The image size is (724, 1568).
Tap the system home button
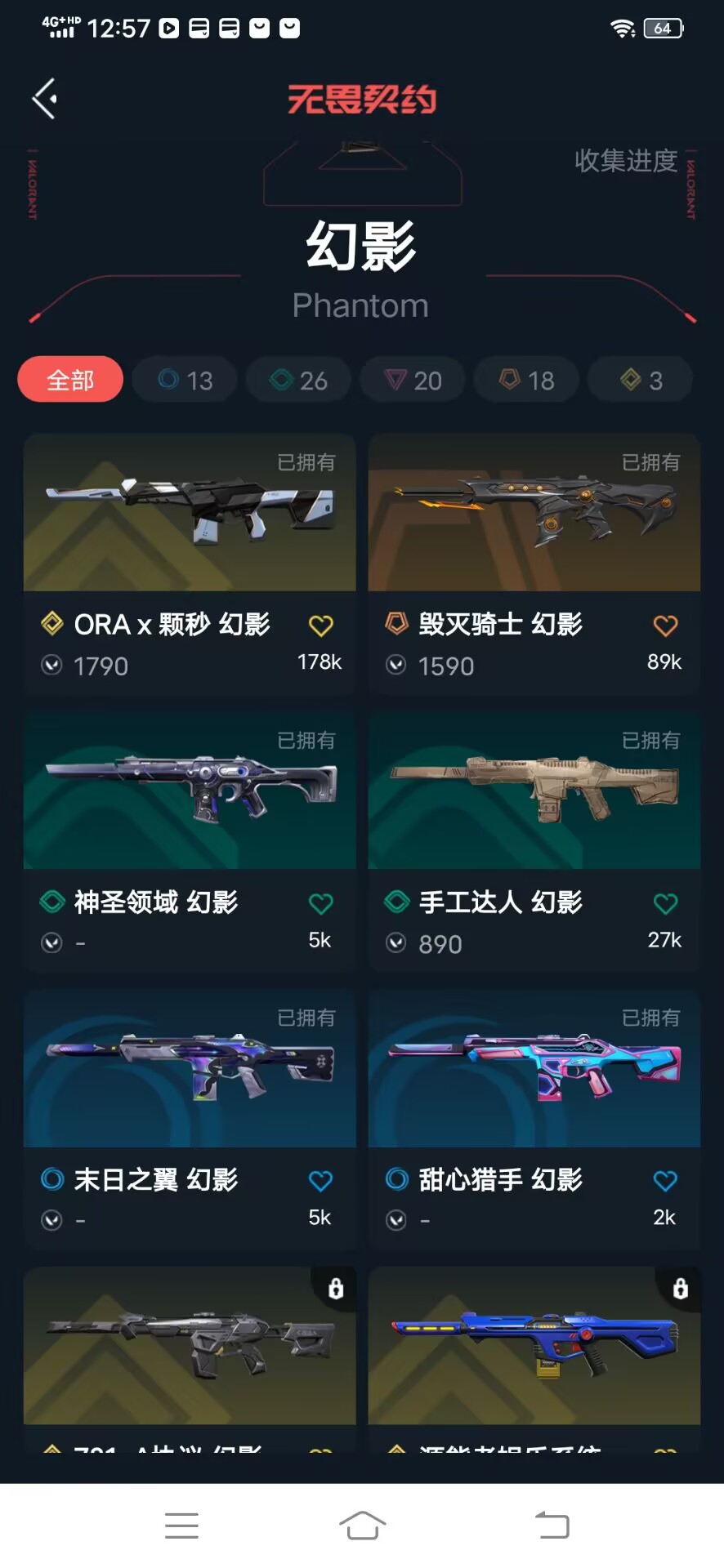pyautogui.click(x=362, y=1525)
